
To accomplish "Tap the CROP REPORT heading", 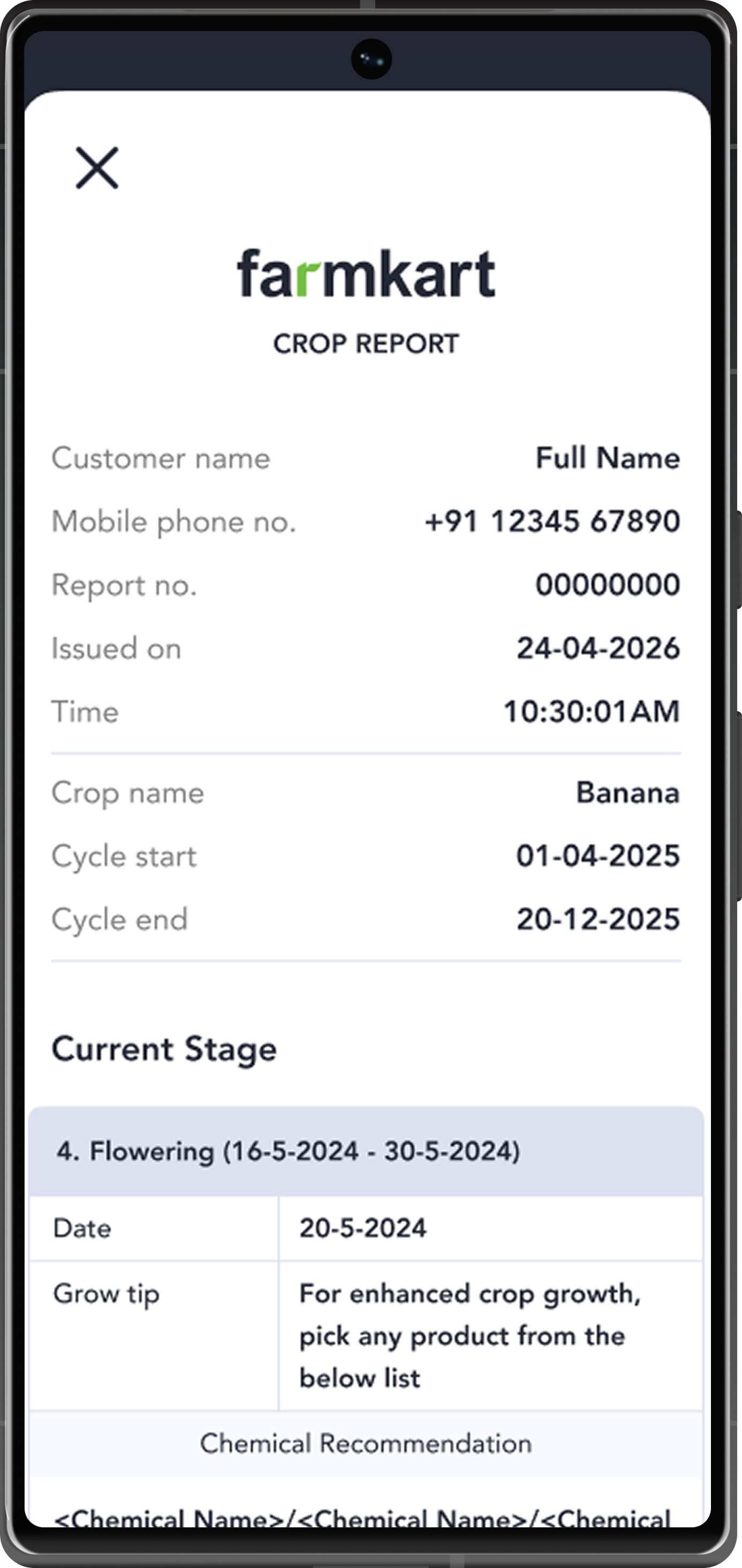I will tap(366, 343).
